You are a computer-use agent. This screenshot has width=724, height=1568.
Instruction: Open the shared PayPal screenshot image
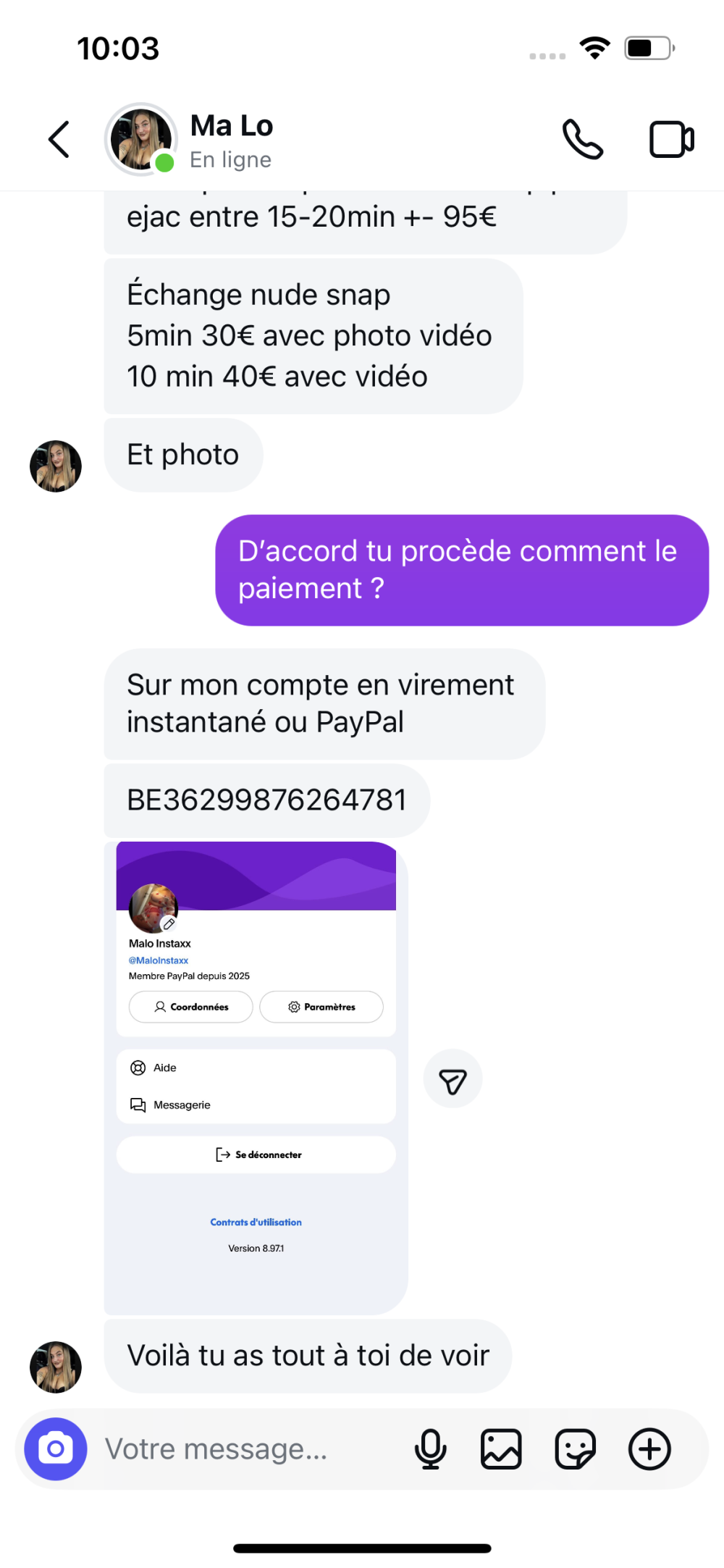pos(256,1077)
